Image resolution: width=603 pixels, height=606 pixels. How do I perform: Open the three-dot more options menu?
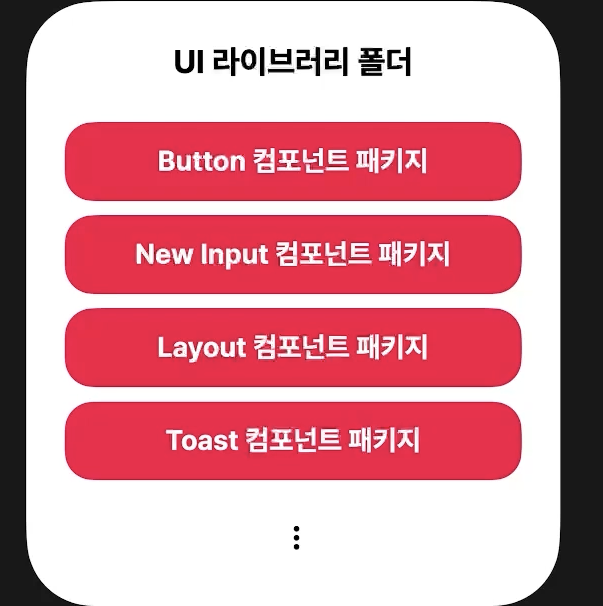click(x=297, y=538)
